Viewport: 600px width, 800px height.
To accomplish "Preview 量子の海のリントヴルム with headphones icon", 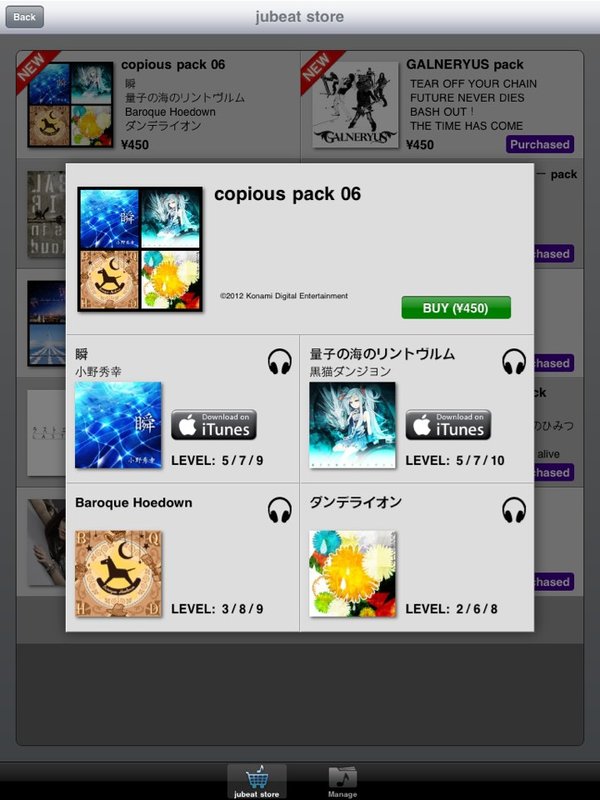I will click(x=514, y=362).
